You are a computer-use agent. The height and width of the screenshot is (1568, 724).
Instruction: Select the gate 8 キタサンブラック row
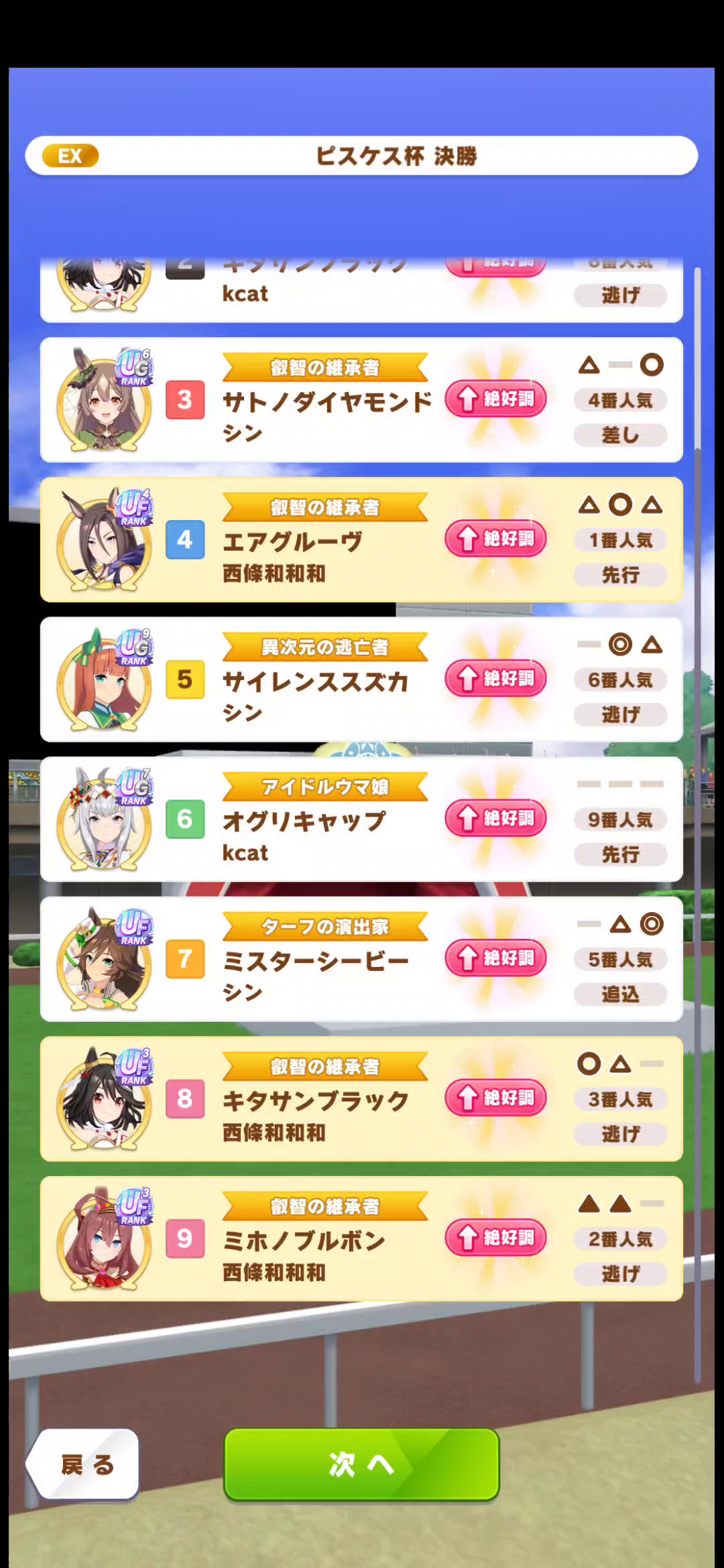(361, 1099)
